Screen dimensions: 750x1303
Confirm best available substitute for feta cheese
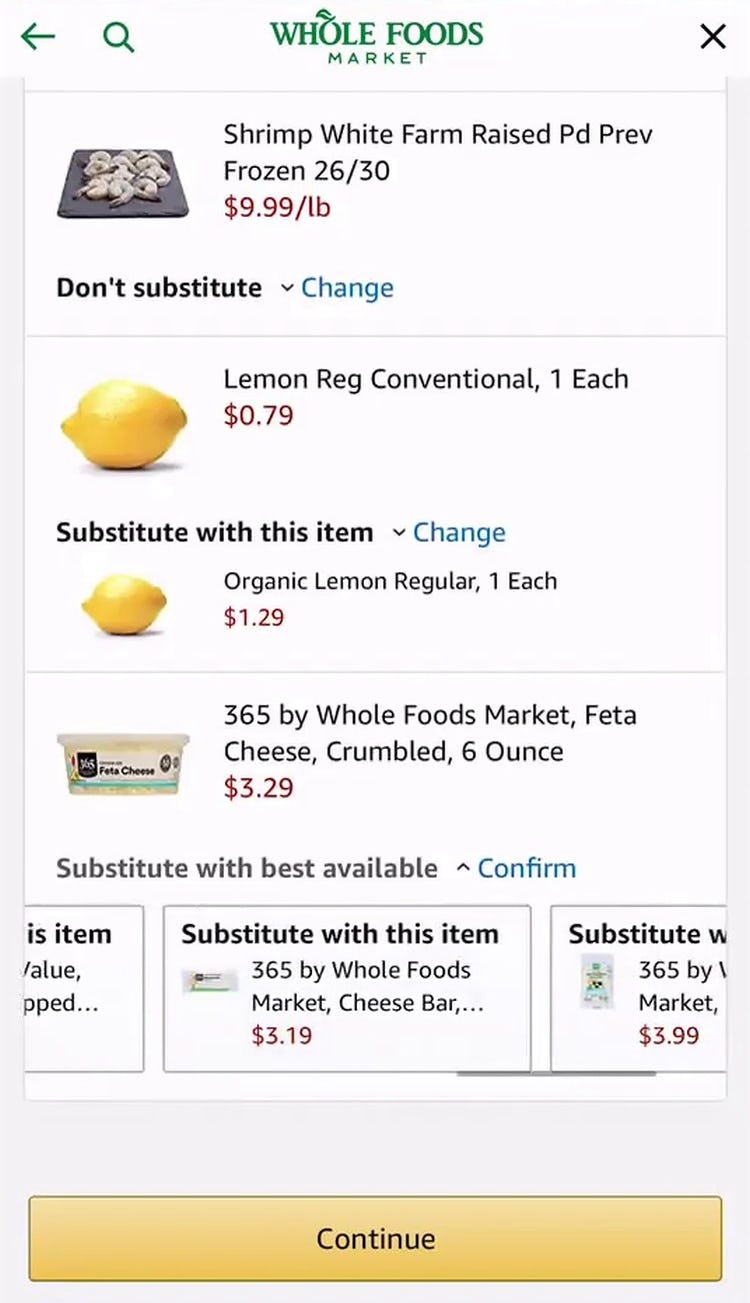coord(525,868)
